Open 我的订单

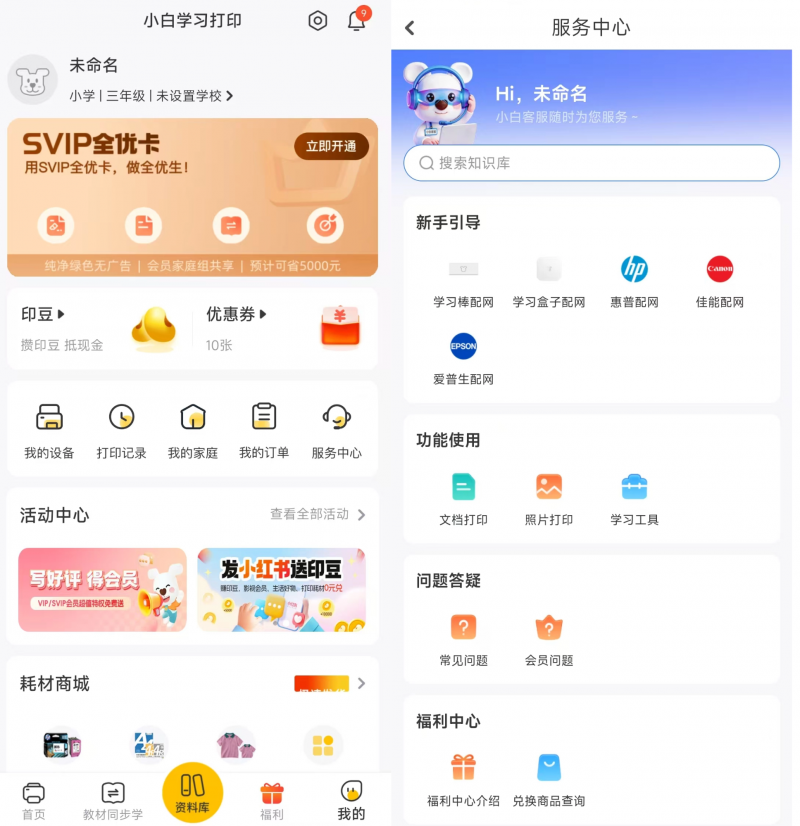point(264,431)
